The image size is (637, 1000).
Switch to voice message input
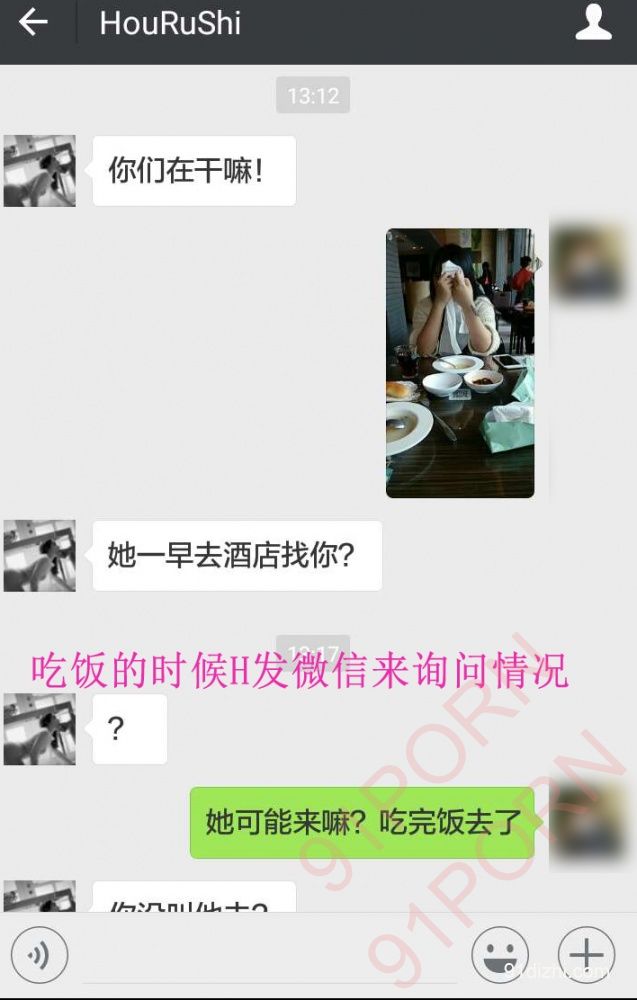tap(39, 955)
